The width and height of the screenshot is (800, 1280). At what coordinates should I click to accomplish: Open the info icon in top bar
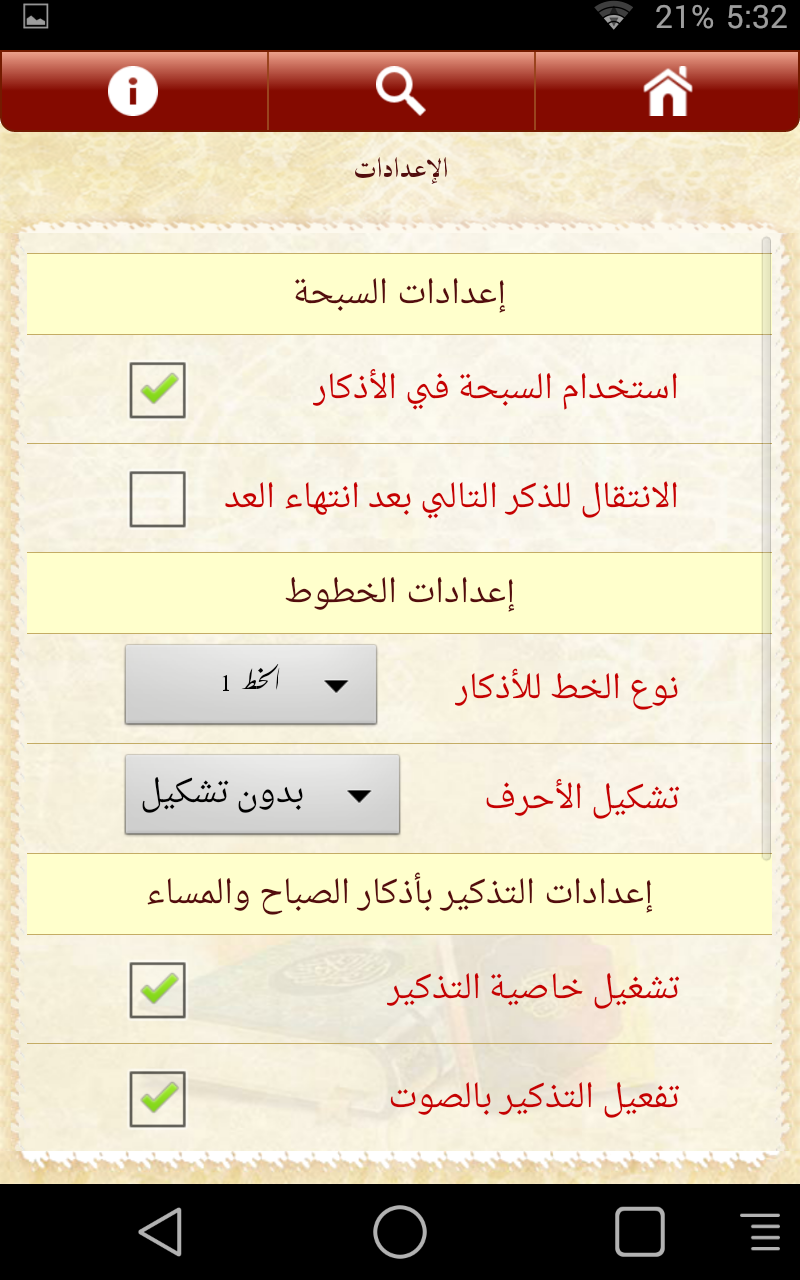(x=133, y=91)
